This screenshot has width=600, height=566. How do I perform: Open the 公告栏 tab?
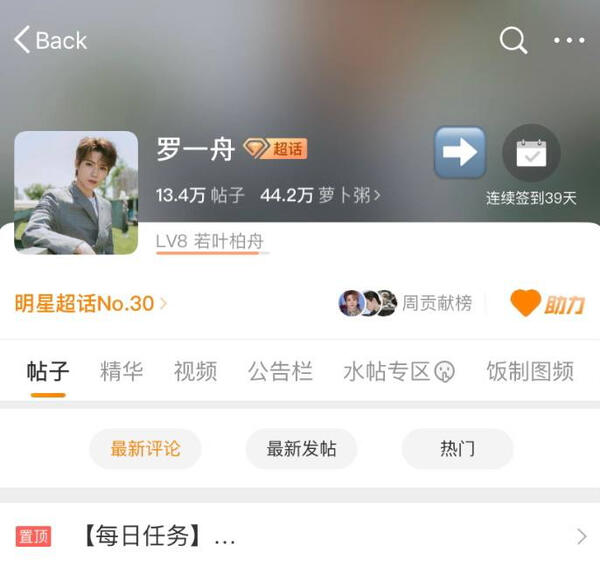(280, 372)
